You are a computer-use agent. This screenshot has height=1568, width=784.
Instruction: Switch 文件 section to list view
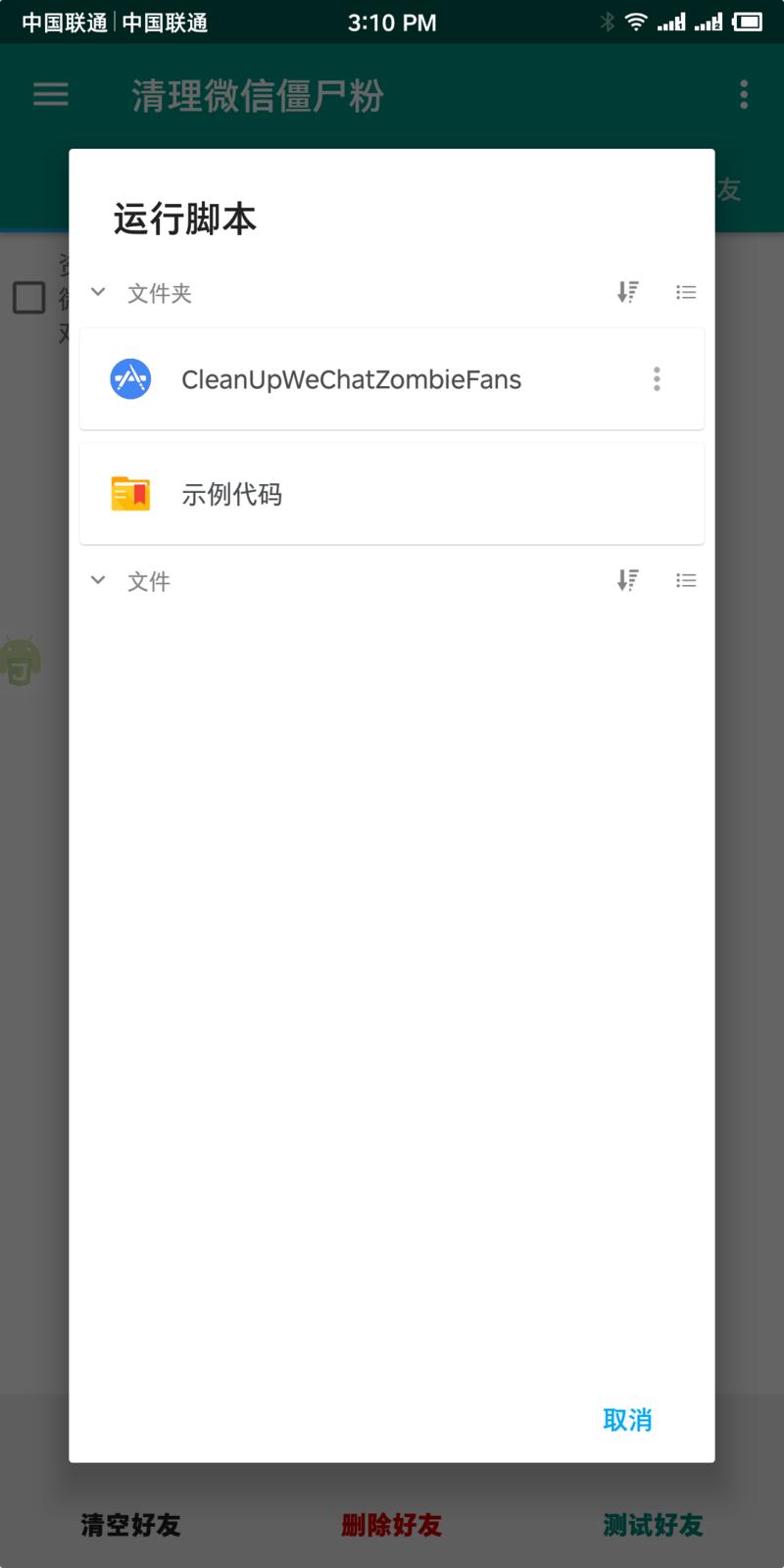point(686,580)
